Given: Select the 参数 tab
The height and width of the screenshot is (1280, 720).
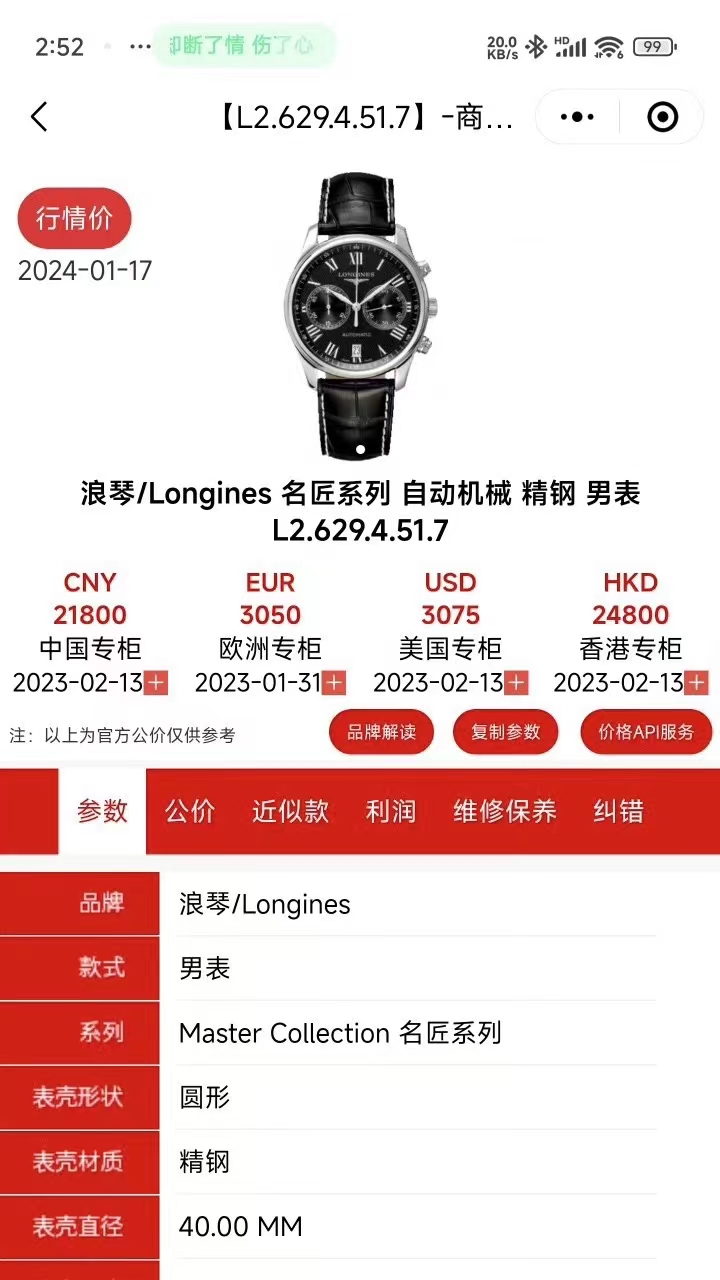Looking at the screenshot, I should (102, 811).
